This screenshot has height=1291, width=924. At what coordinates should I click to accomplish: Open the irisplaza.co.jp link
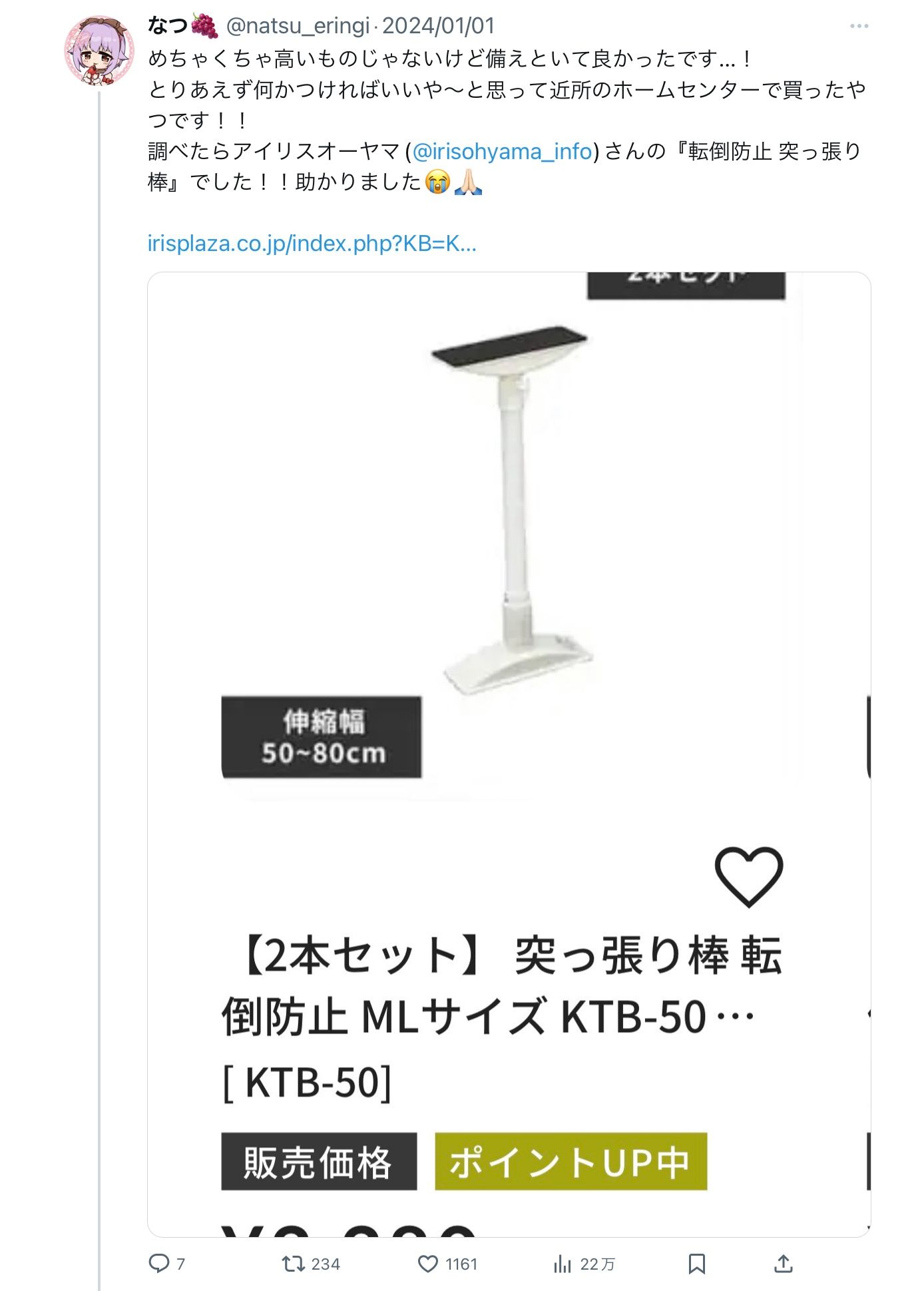[312, 244]
